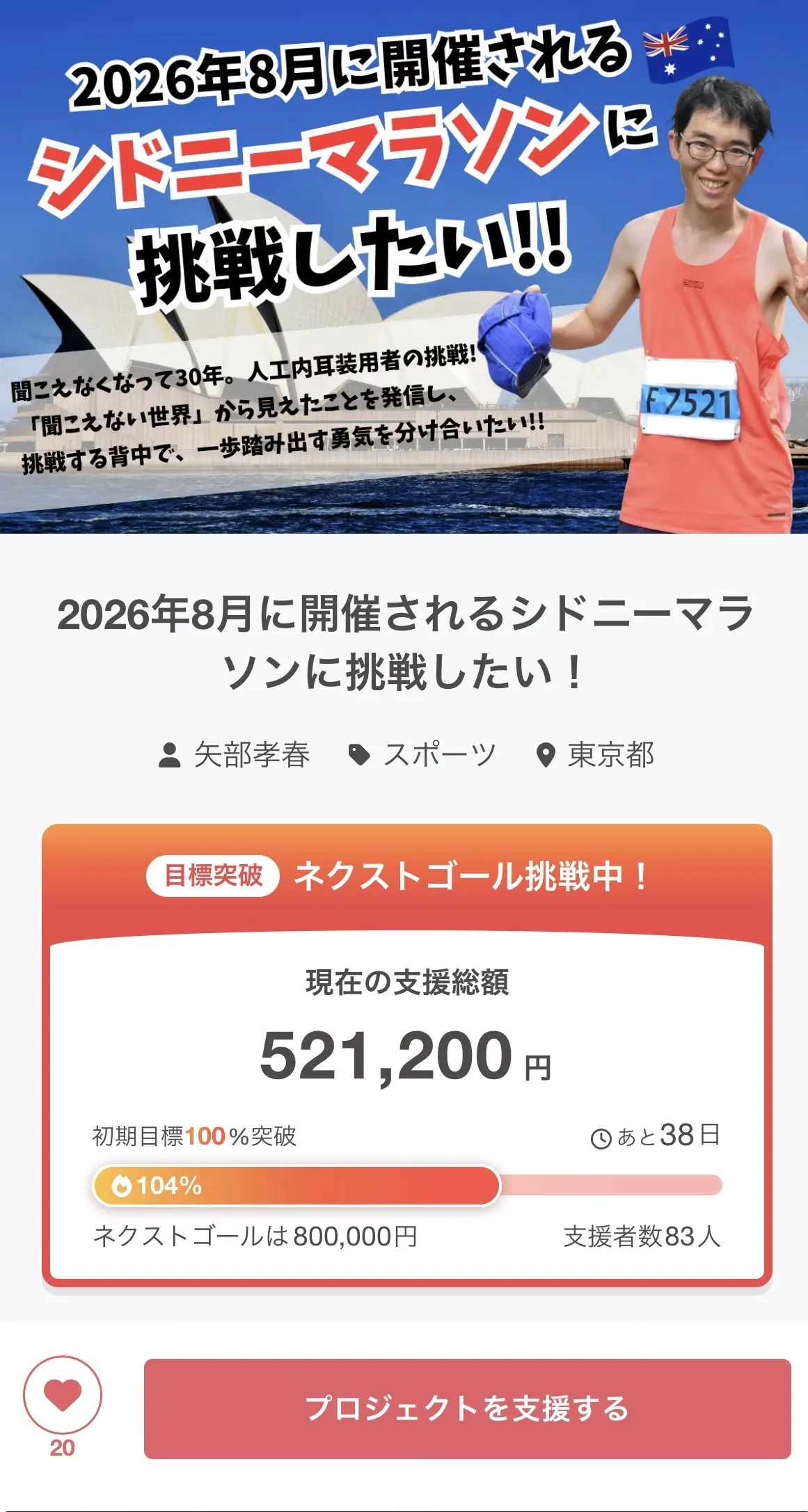The width and height of the screenshot is (808, 1512).
Task: Open the 矢部孝春 owner profile link
Action: coord(235,755)
